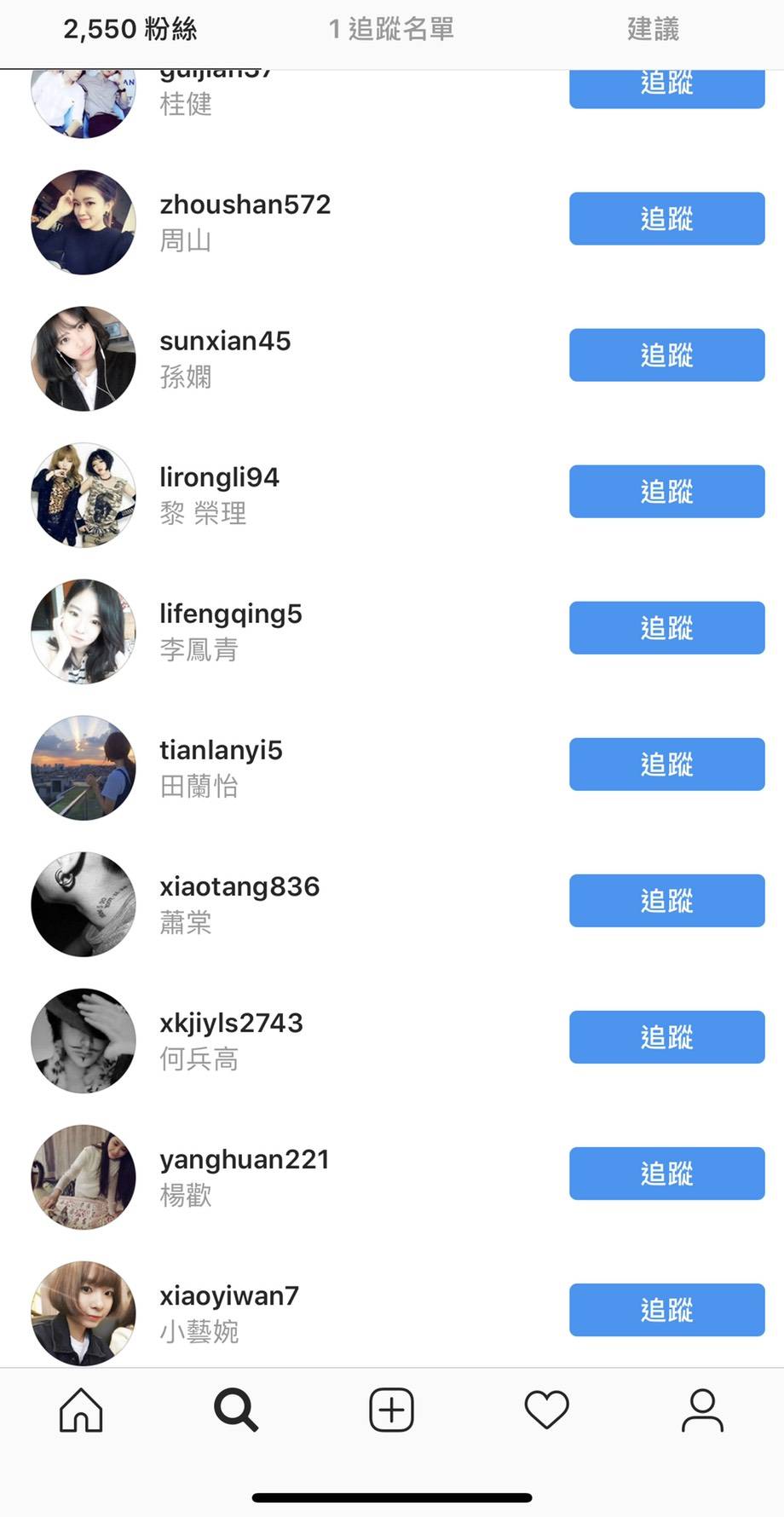
Task: Open xkjiyls2743's profile
Action: (x=231, y=1024)
